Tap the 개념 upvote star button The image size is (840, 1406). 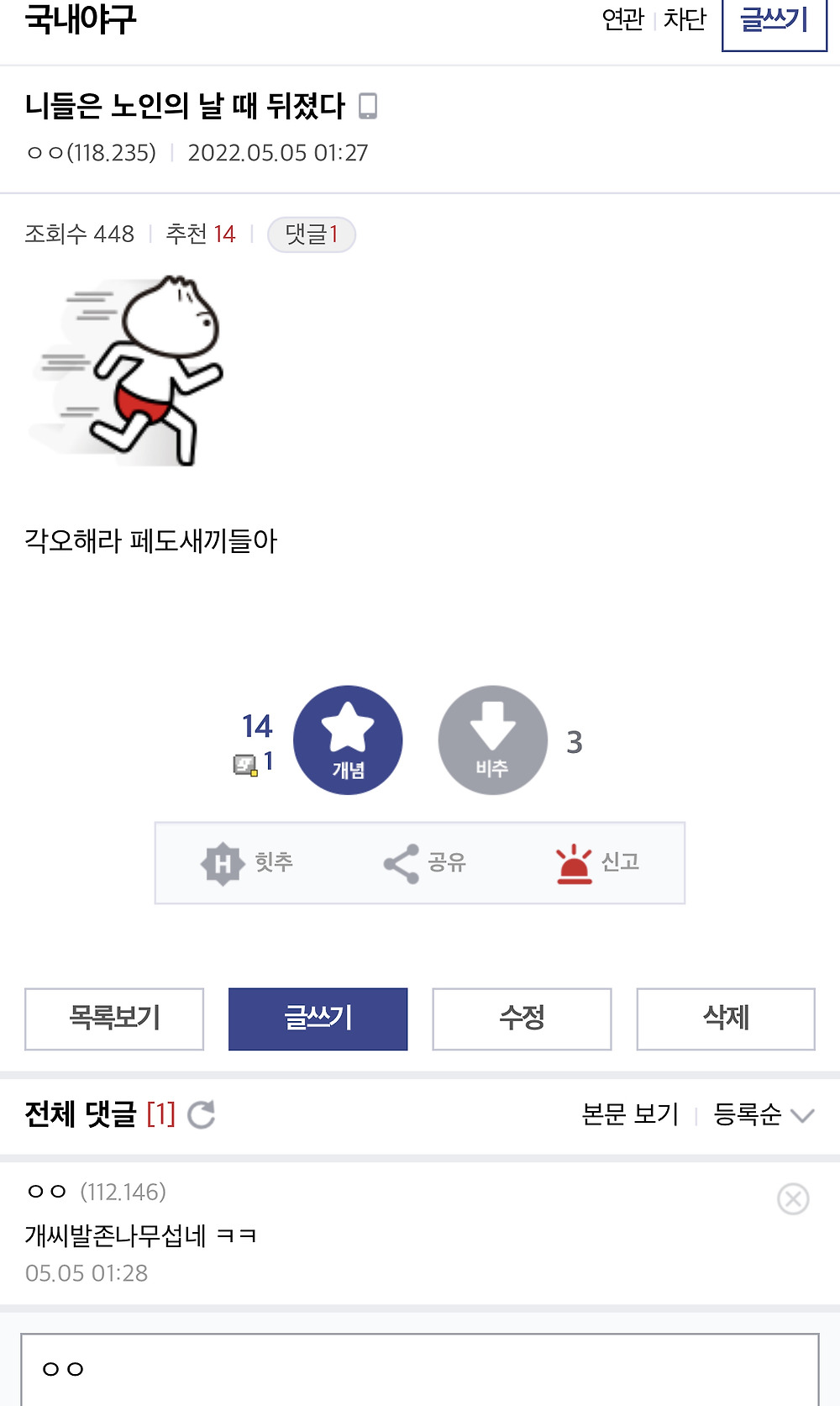pos(348,740)
